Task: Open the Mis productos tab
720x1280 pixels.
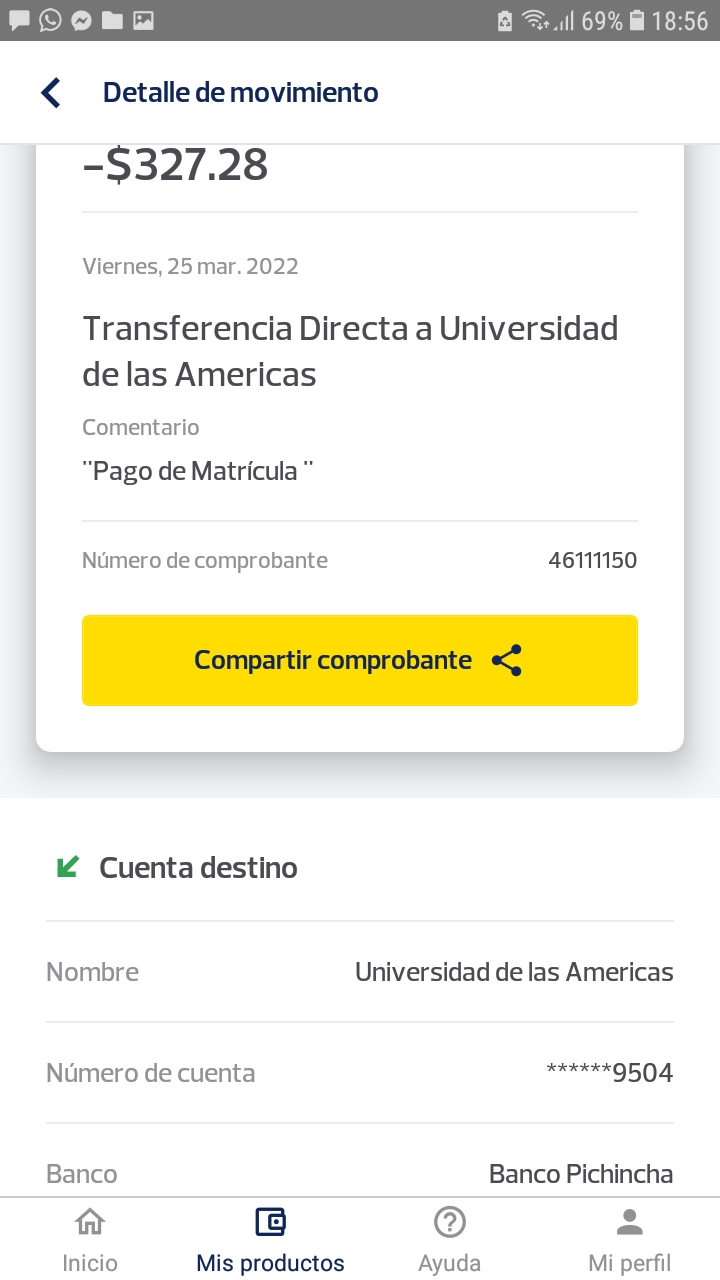Action: click(270, 1240)
